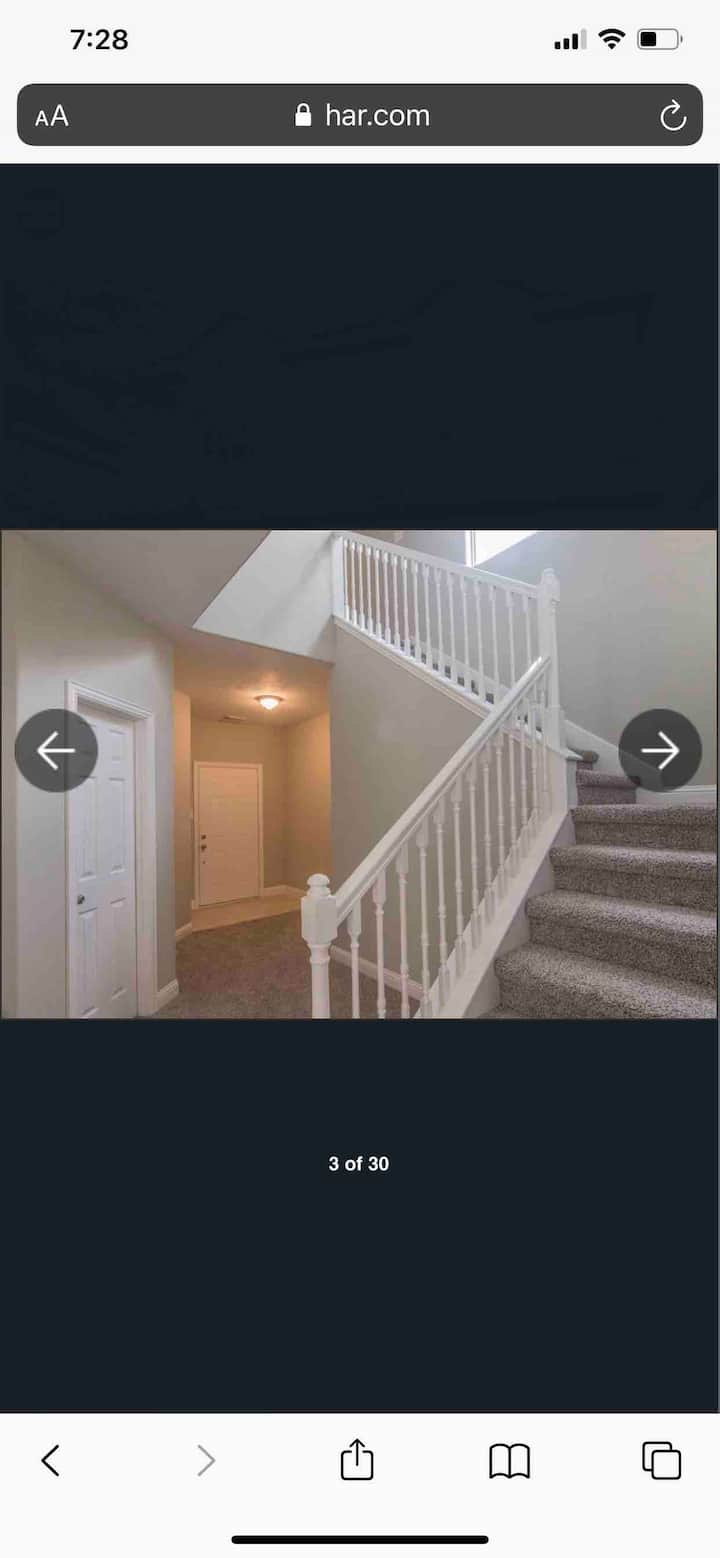View all open tabs
Image resolution: width=720 pixels, height=1558 pixels.
tap(661, 1461)
